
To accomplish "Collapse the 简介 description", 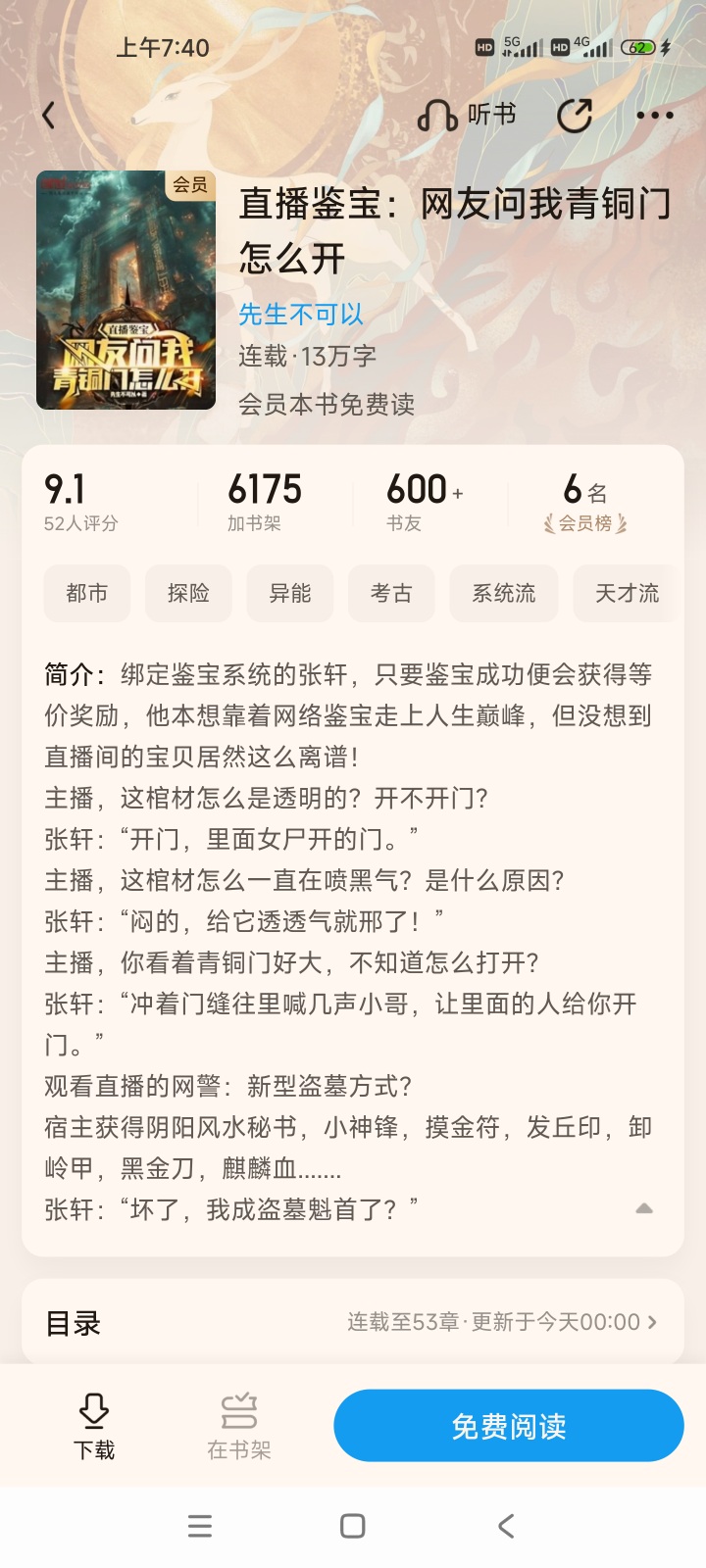I will coord(644,1208).
